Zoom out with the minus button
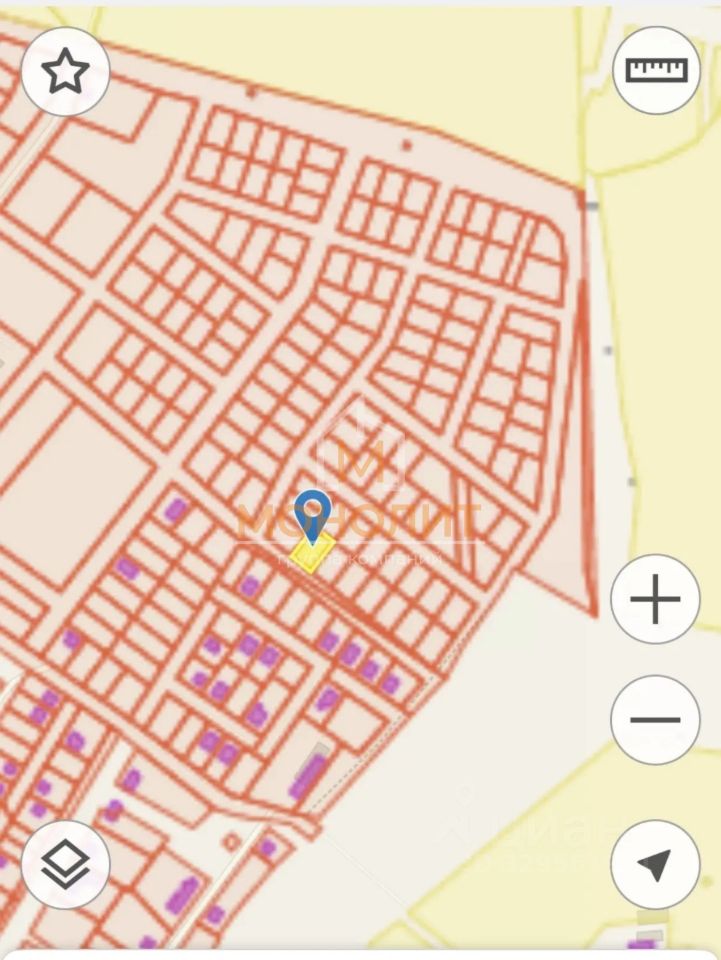Screen dimensions: 721x960 655,719
